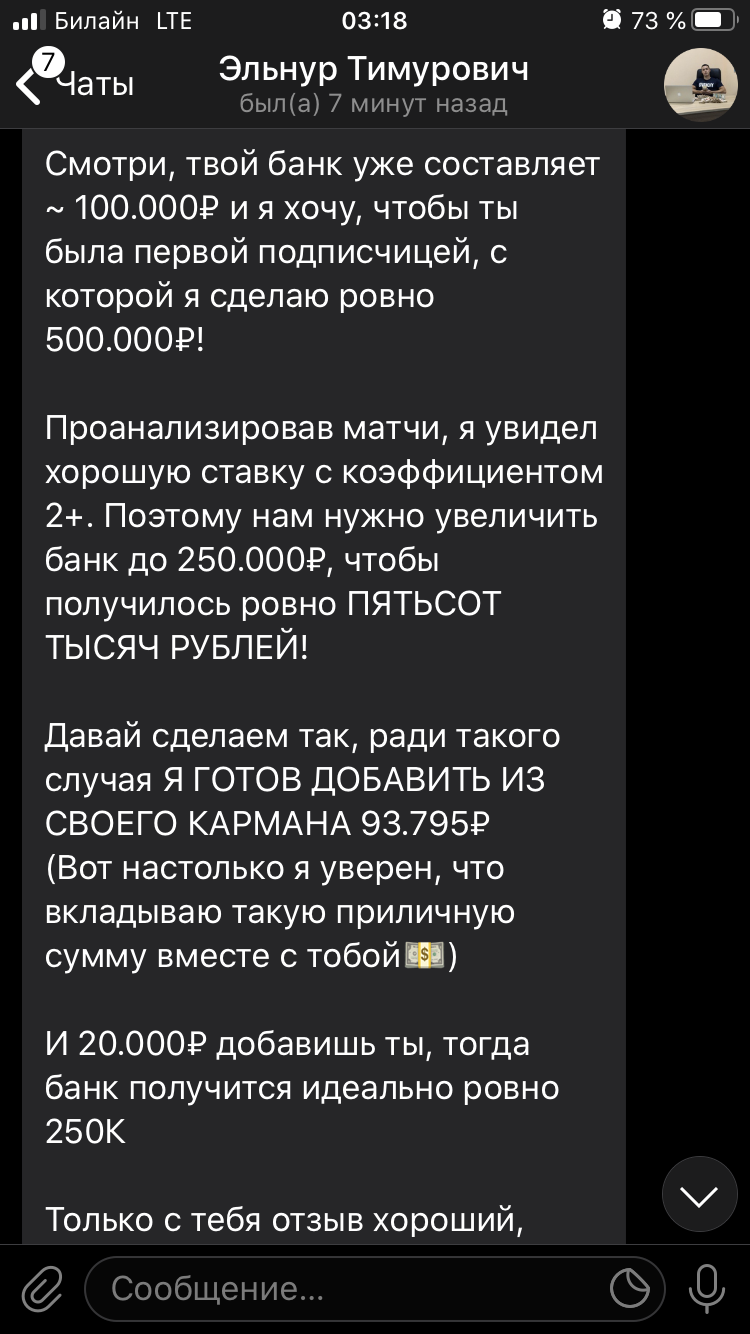750x1334 pixels.
Task: Open the sticker panel icon
Action: point(630,1288)
